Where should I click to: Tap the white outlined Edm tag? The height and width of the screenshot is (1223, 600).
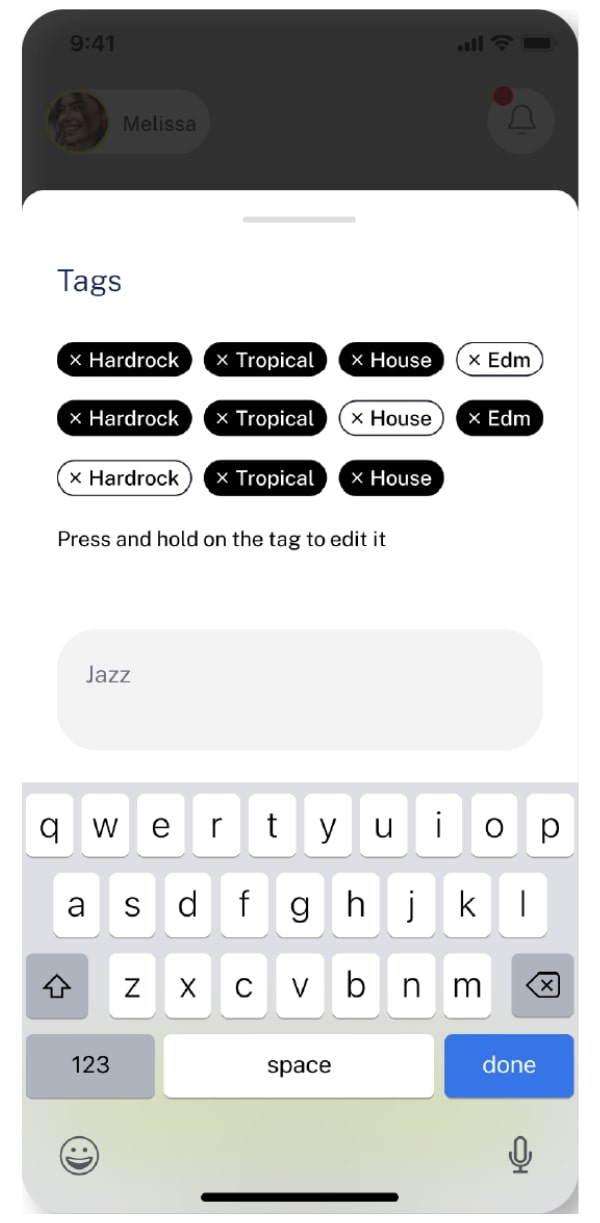499,360
